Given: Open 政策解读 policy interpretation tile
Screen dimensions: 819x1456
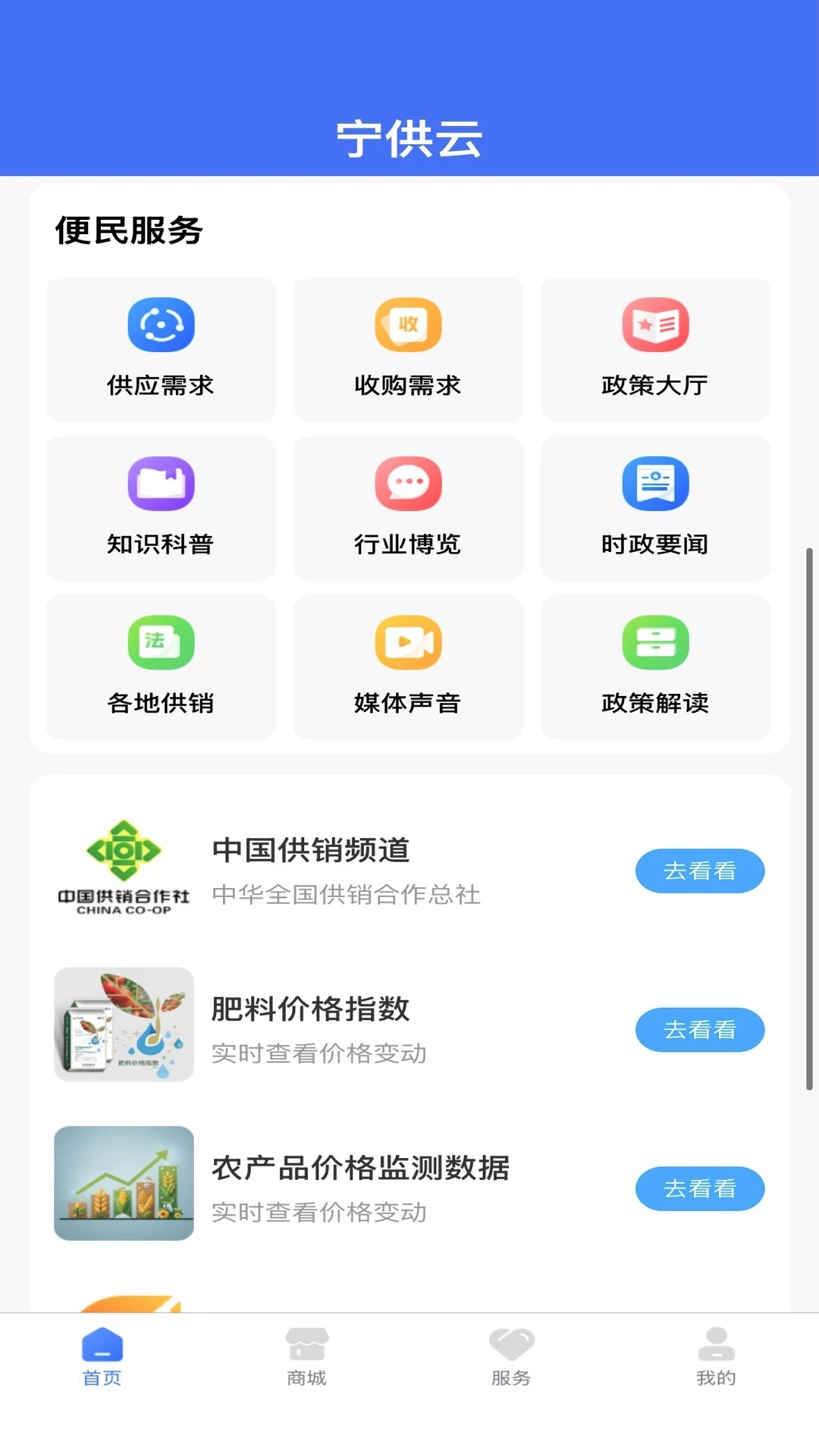Looking at the screenshot, I should tap(655, 667).
